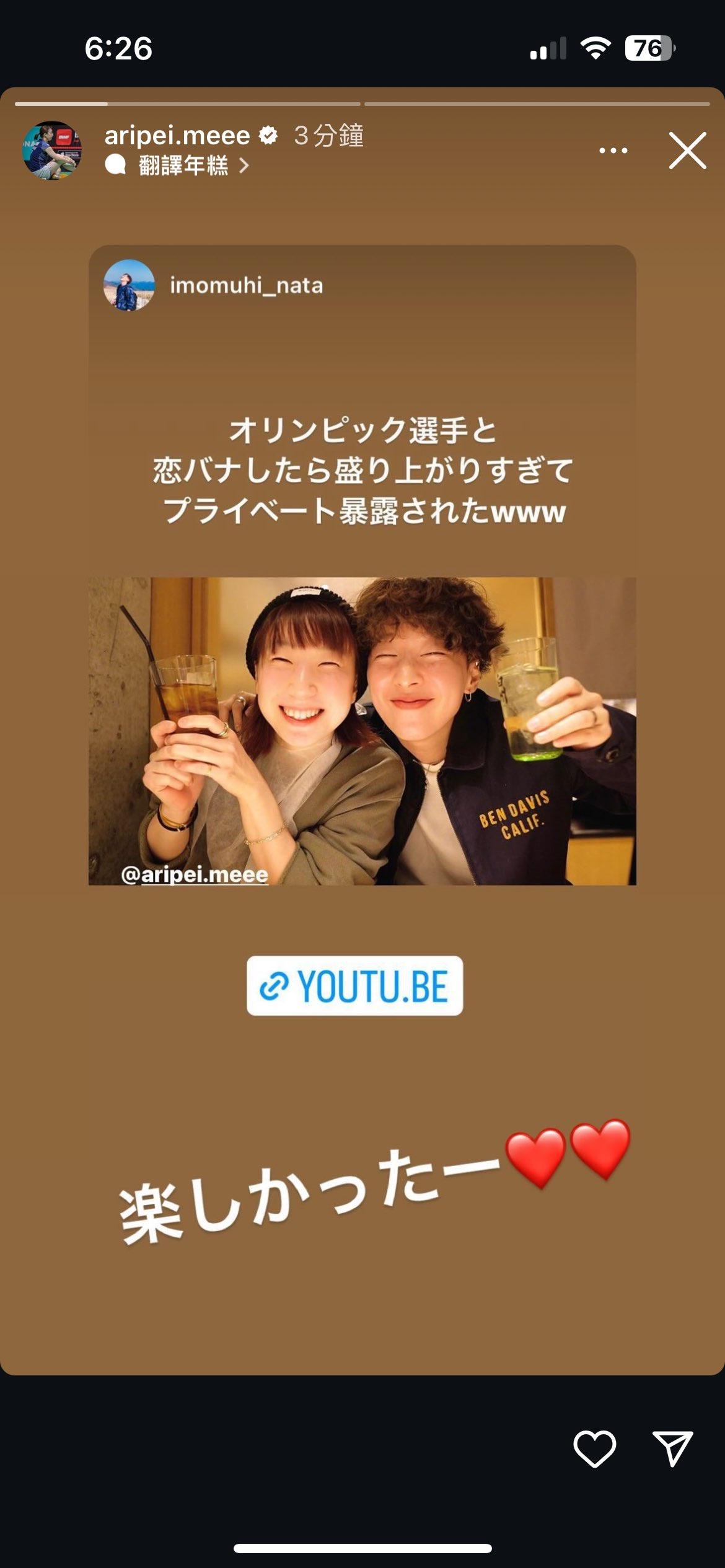Open the three-dot story options menu
The image size is (725, 1568).
coord(613,150)
